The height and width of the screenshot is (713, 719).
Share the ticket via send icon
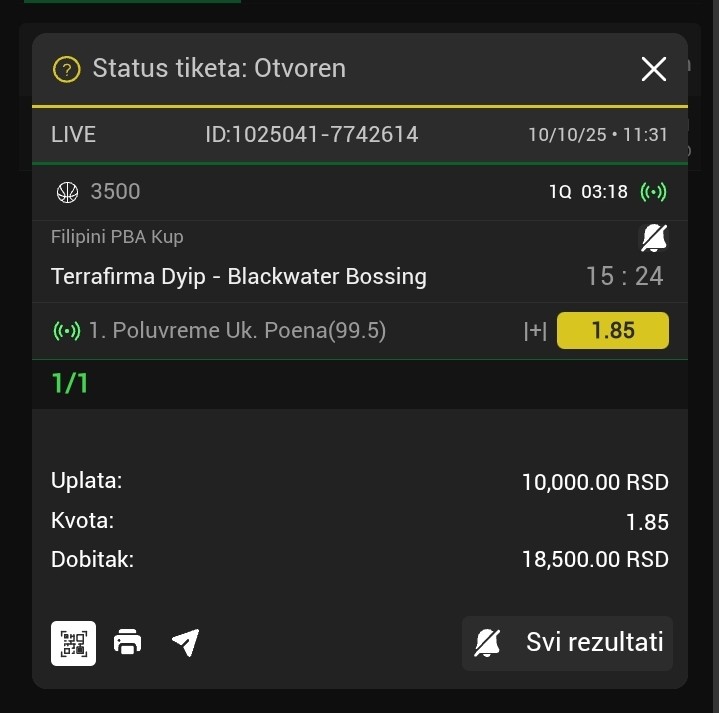185,643
